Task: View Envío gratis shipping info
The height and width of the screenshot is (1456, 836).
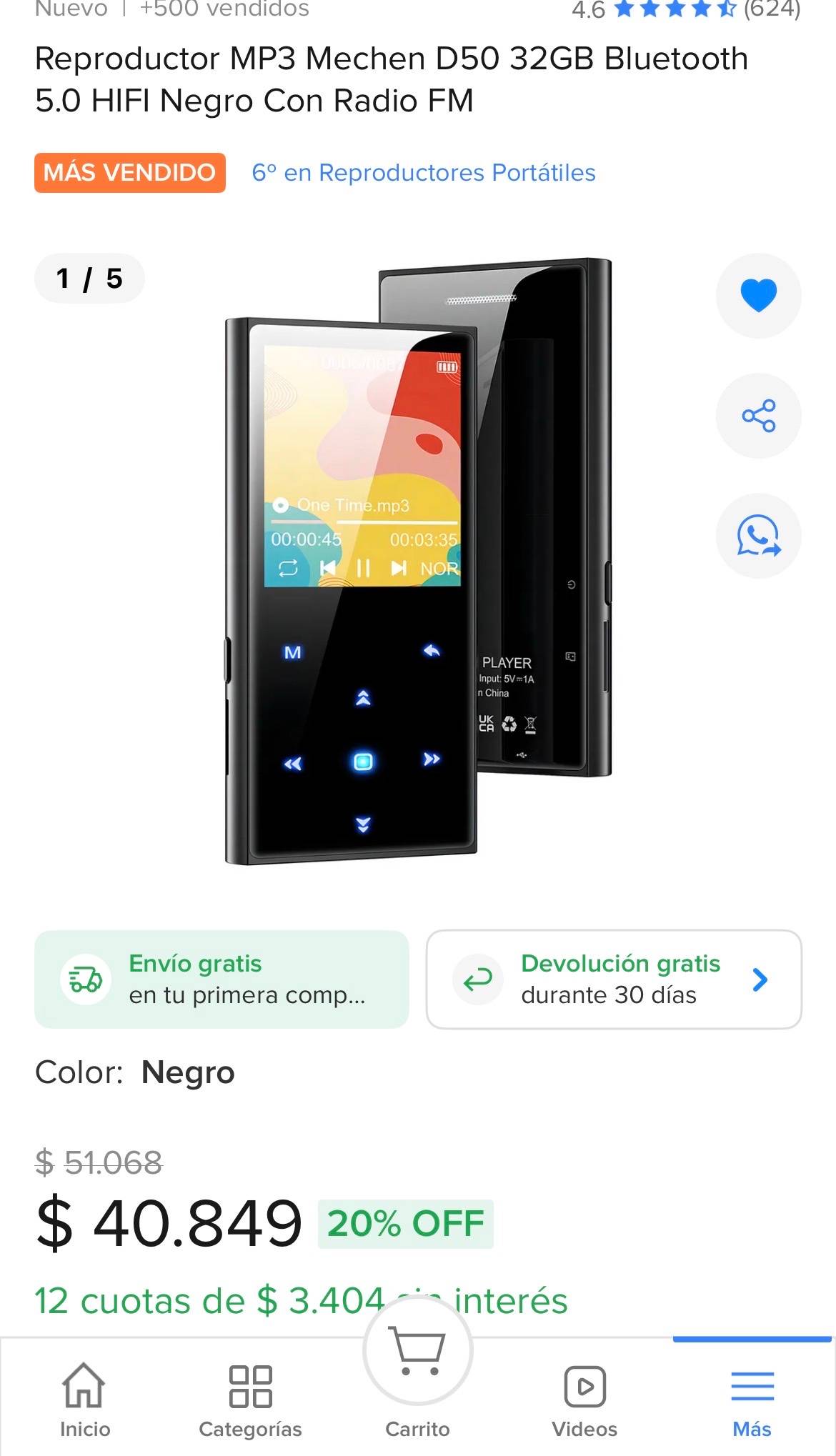Action: click(222, 979)
